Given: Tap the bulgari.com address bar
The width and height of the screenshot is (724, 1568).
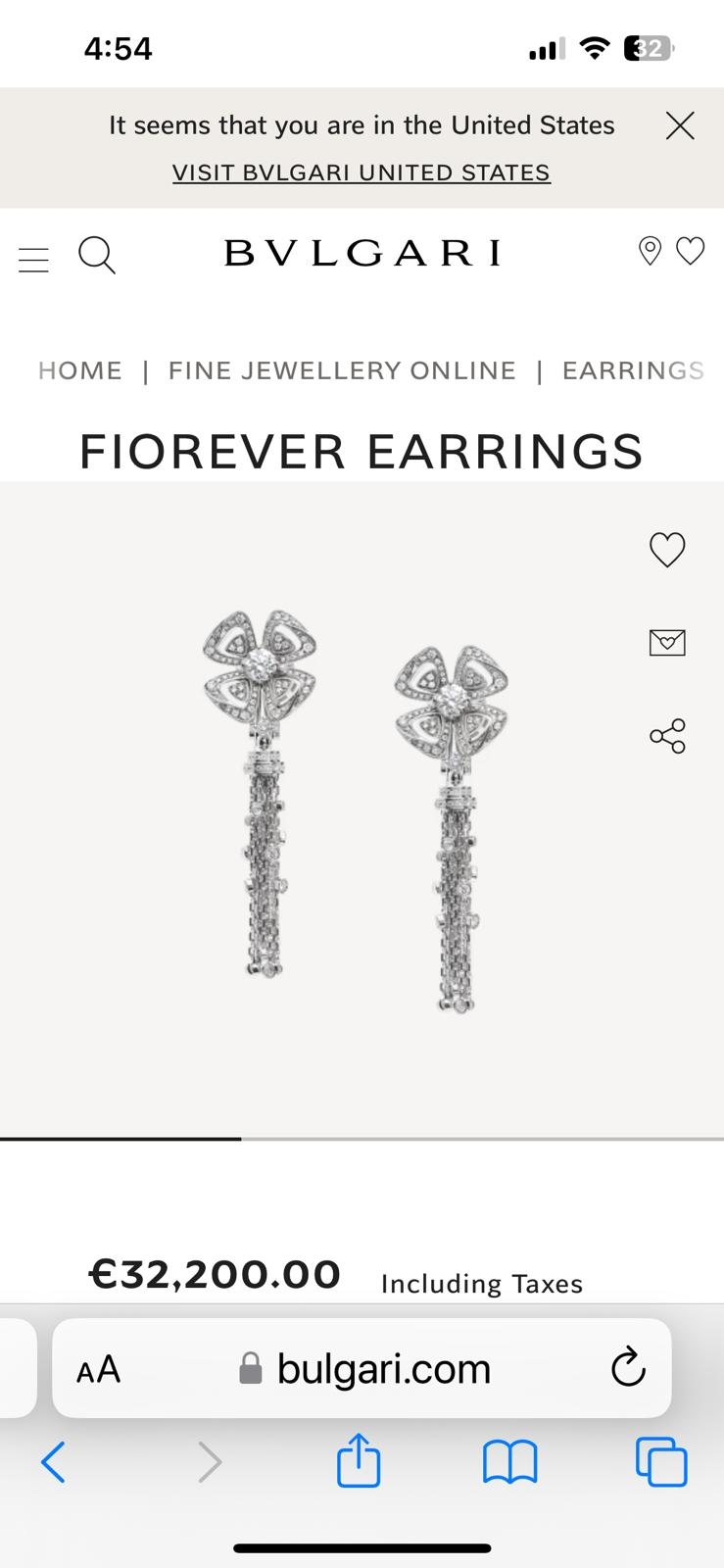Looking at the screenshot, I should tap(382, 1368).
